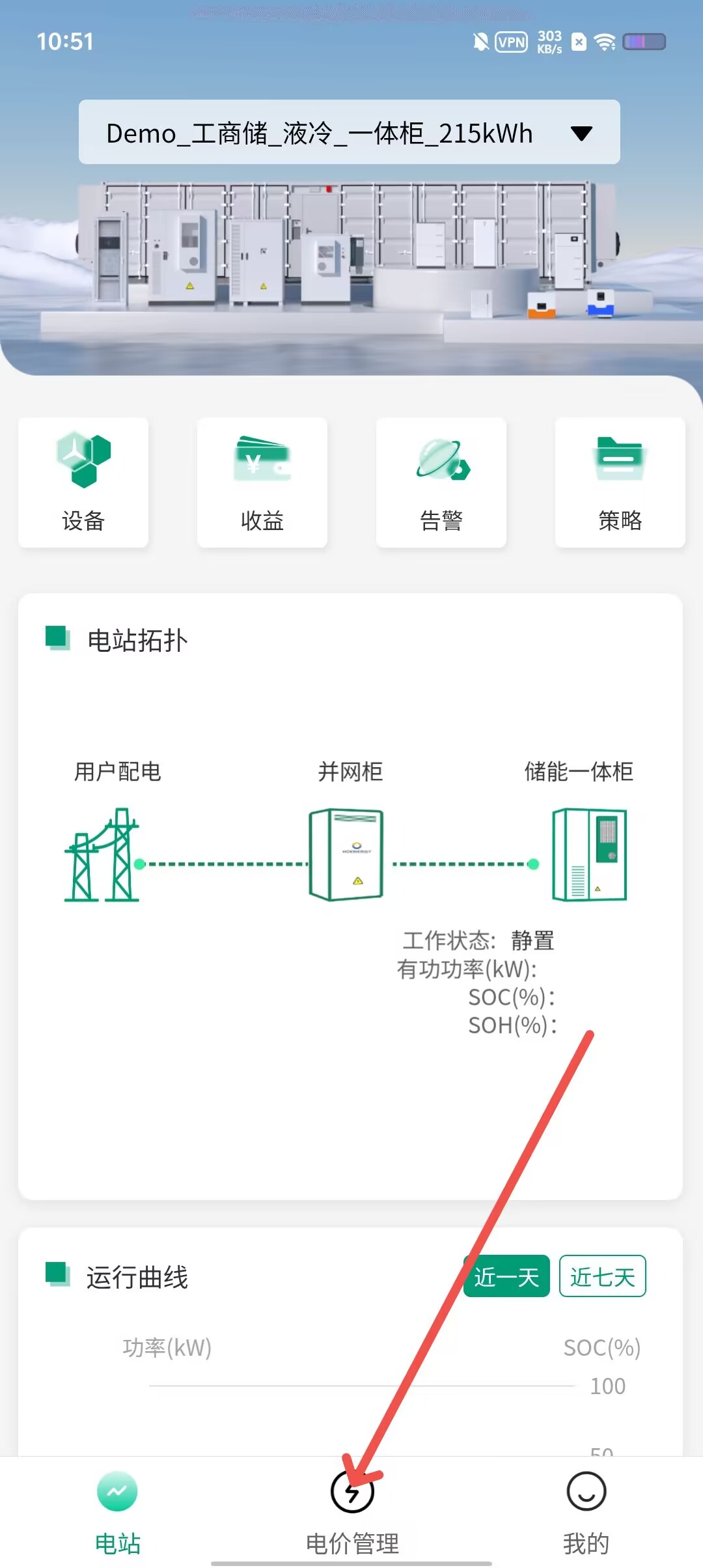Tap the 并网柜 cabinet in topology

[x=346, y=854]
